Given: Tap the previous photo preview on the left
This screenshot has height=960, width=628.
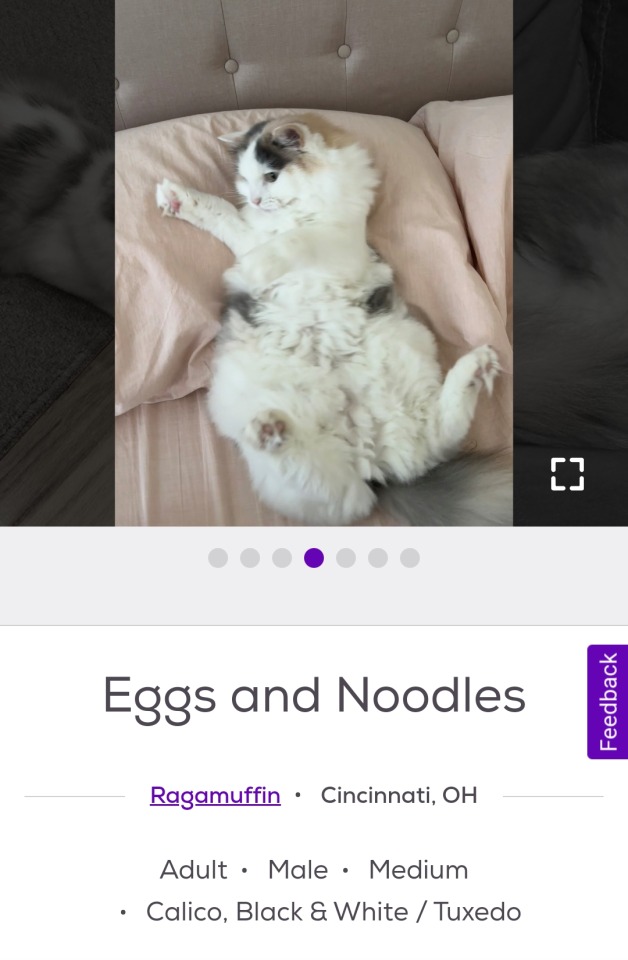Looking at the screenshot, I should (x=56, y=260).
